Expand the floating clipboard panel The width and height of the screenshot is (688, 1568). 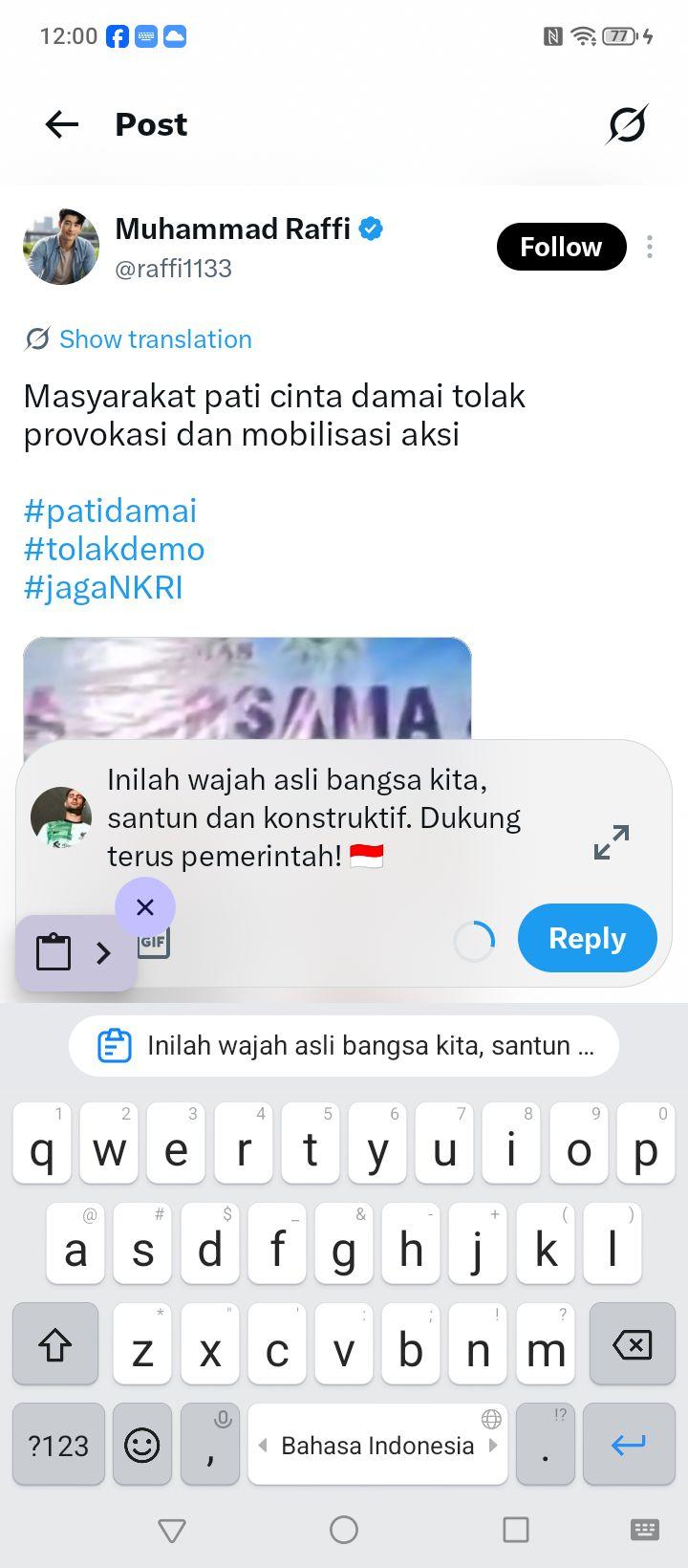click(103, 952)
